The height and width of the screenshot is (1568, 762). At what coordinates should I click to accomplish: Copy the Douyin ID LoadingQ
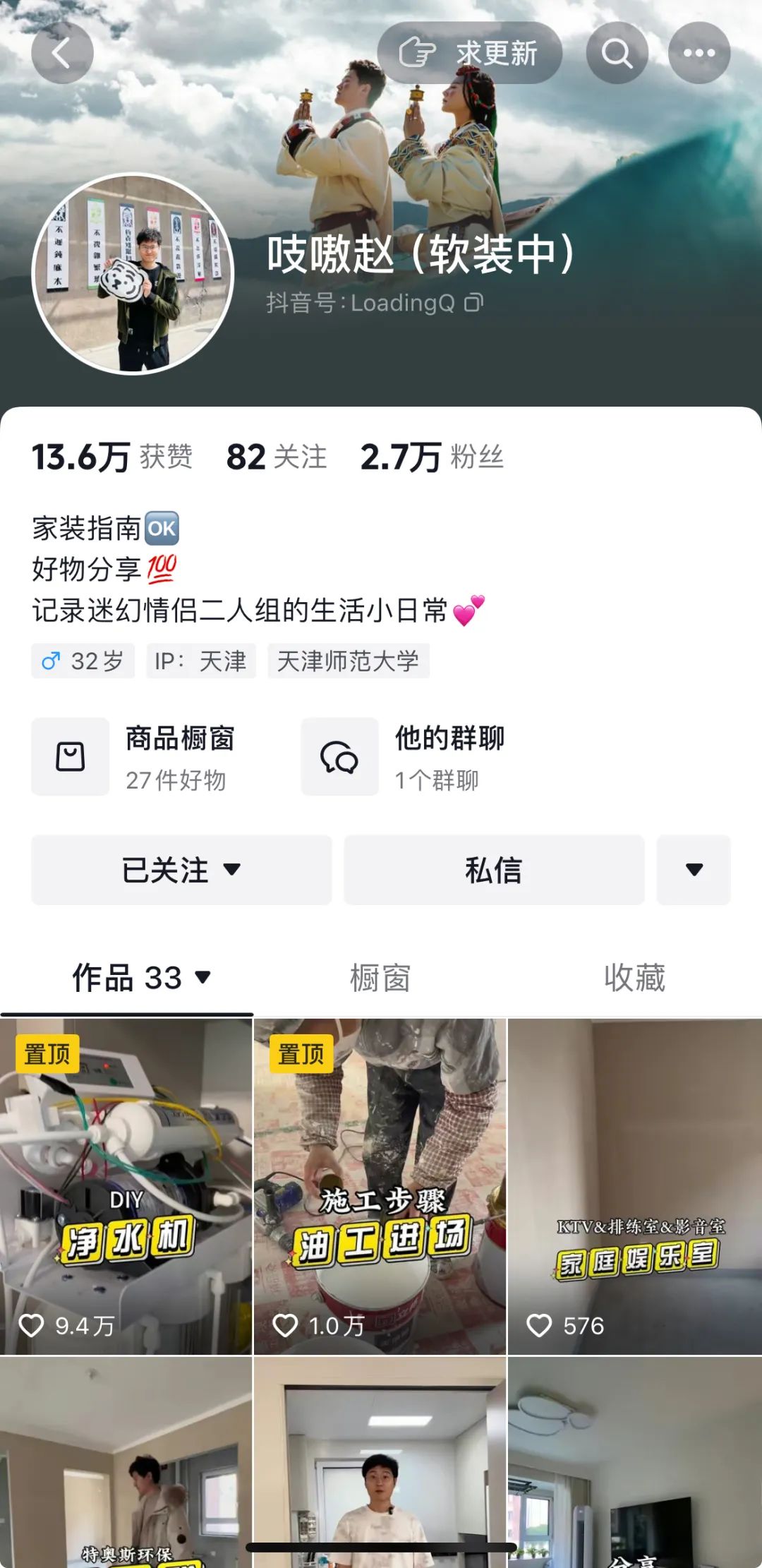tap(474, 303)
